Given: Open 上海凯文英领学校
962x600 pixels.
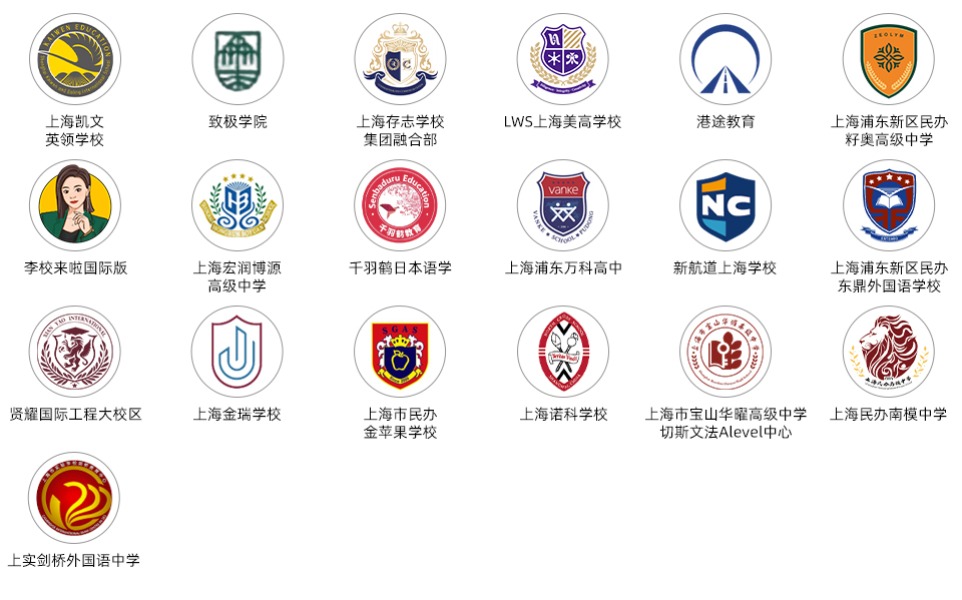Looking at the screenshot, I should click(74, 59).
